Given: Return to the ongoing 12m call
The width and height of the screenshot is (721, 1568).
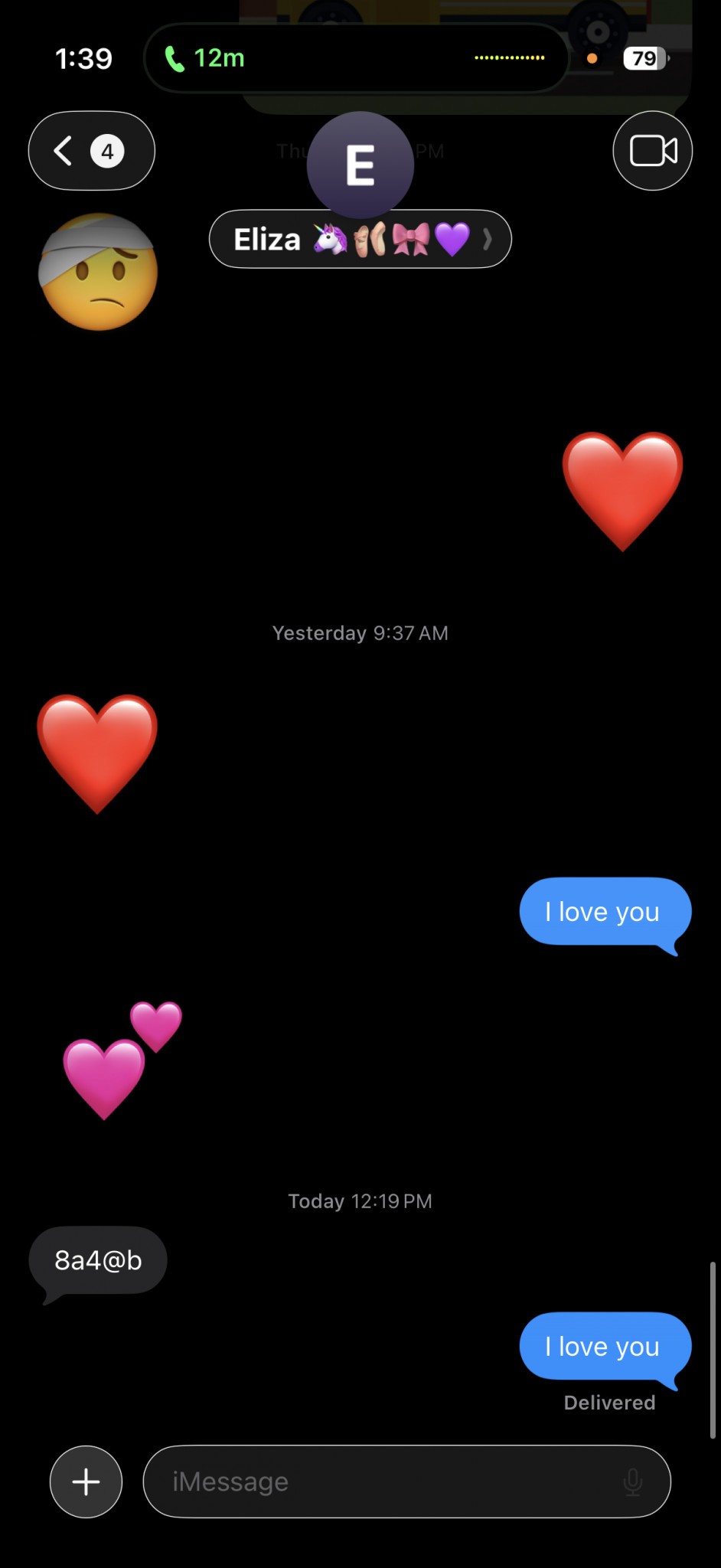Looking at the screenshot, I should [x=204, y=58].
